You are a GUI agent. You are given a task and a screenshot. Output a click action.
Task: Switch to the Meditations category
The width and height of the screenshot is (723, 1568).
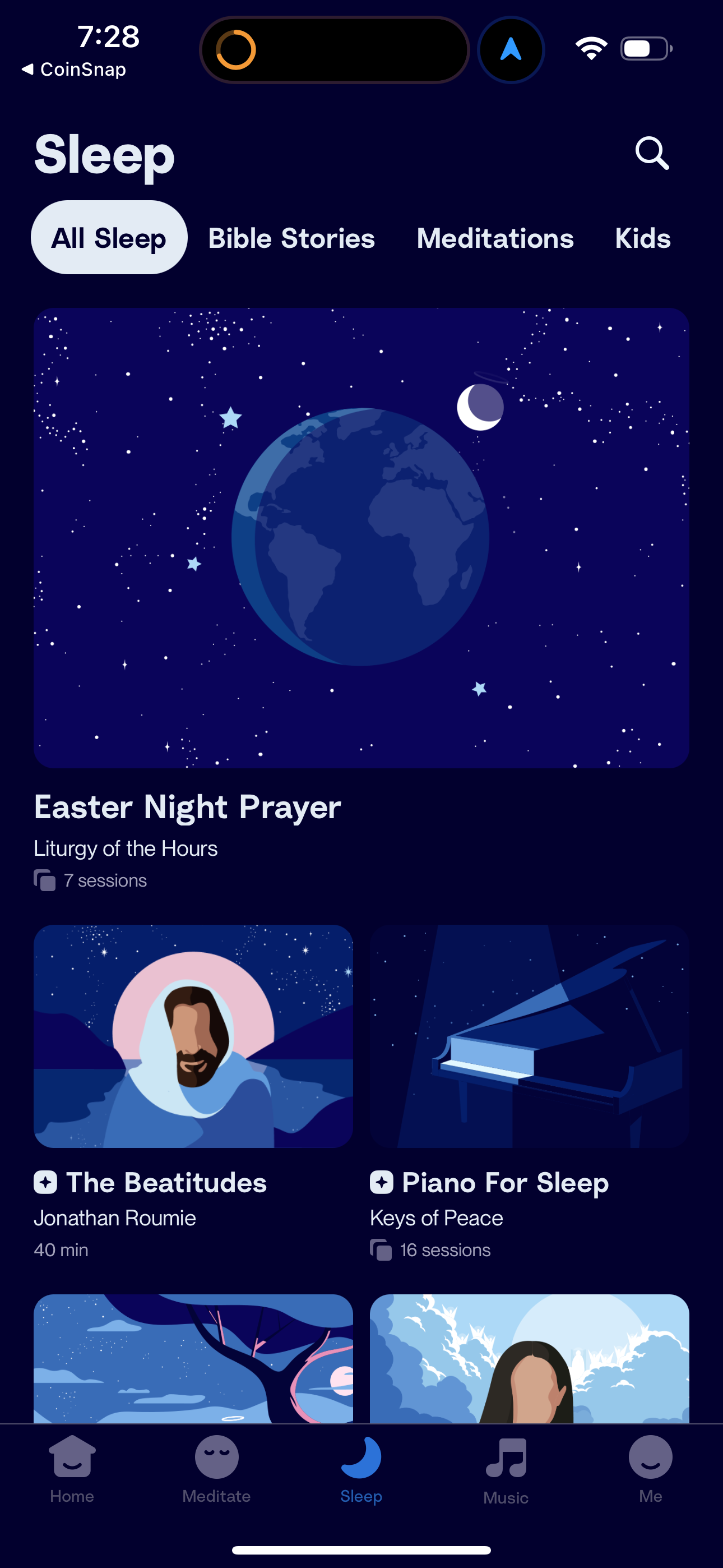pyautogui.click(x=495, y=238)
